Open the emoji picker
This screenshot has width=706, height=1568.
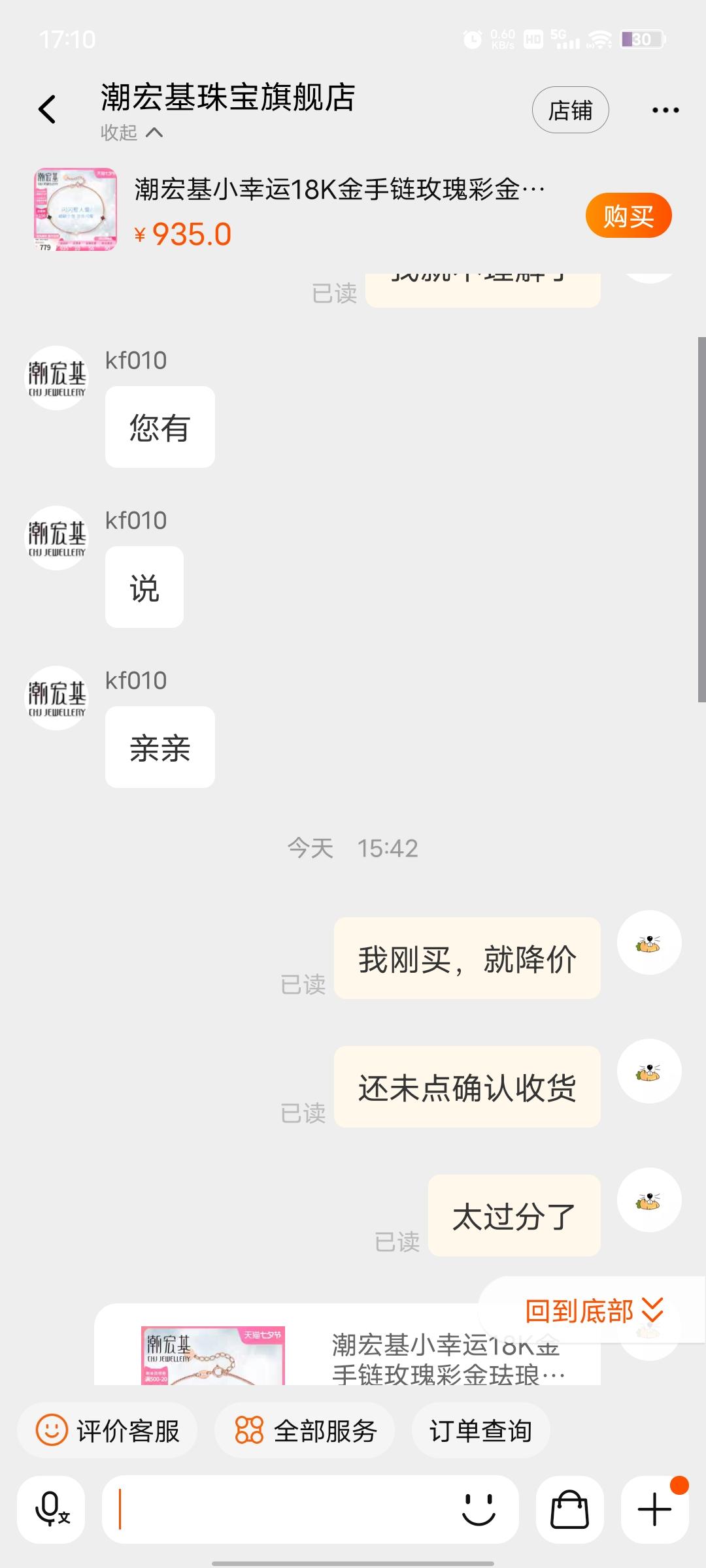coord(479,1510)
